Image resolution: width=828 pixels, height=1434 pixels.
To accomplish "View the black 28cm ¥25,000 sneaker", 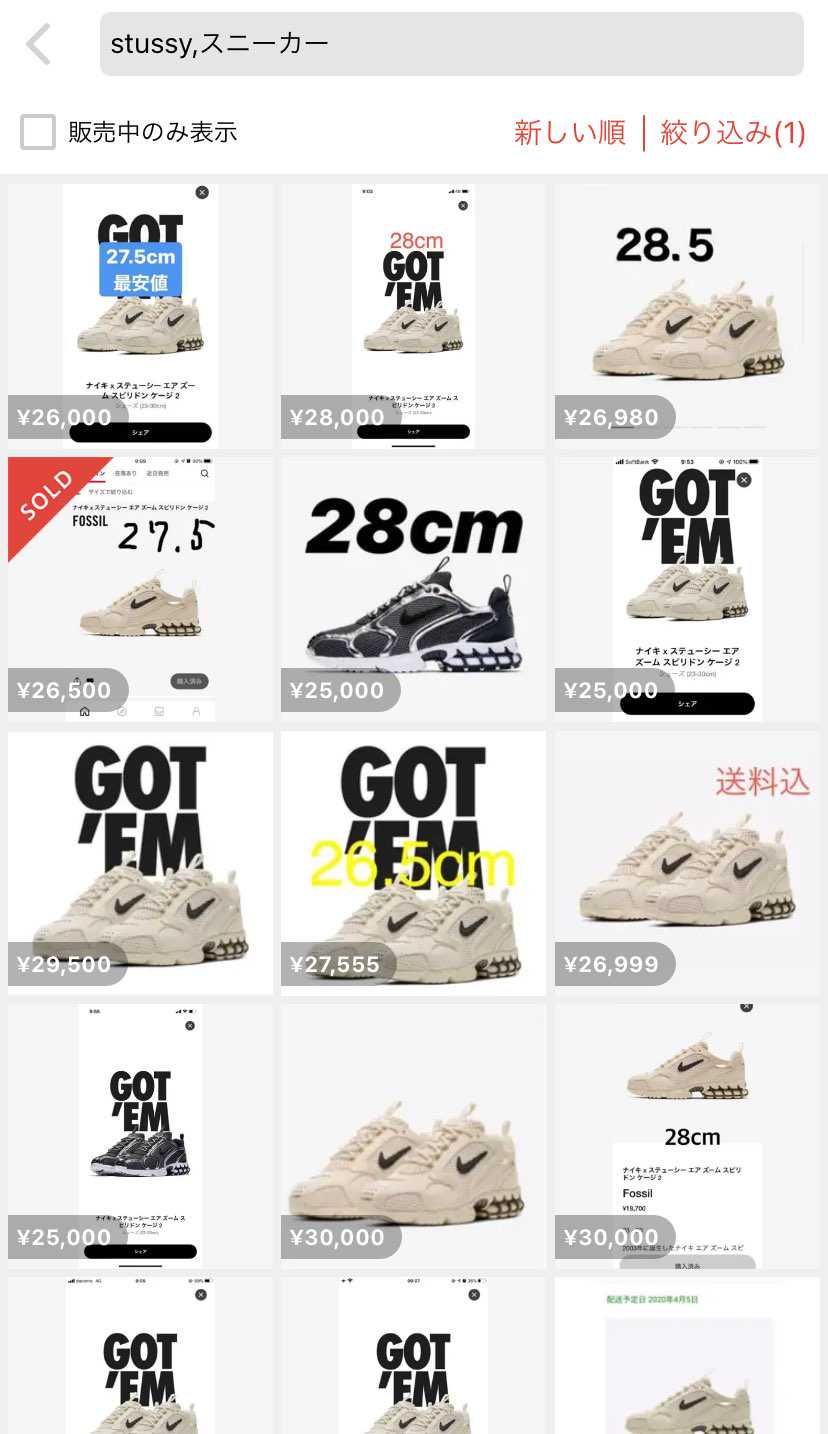I will pyautogui.click(x=413, y=588).
